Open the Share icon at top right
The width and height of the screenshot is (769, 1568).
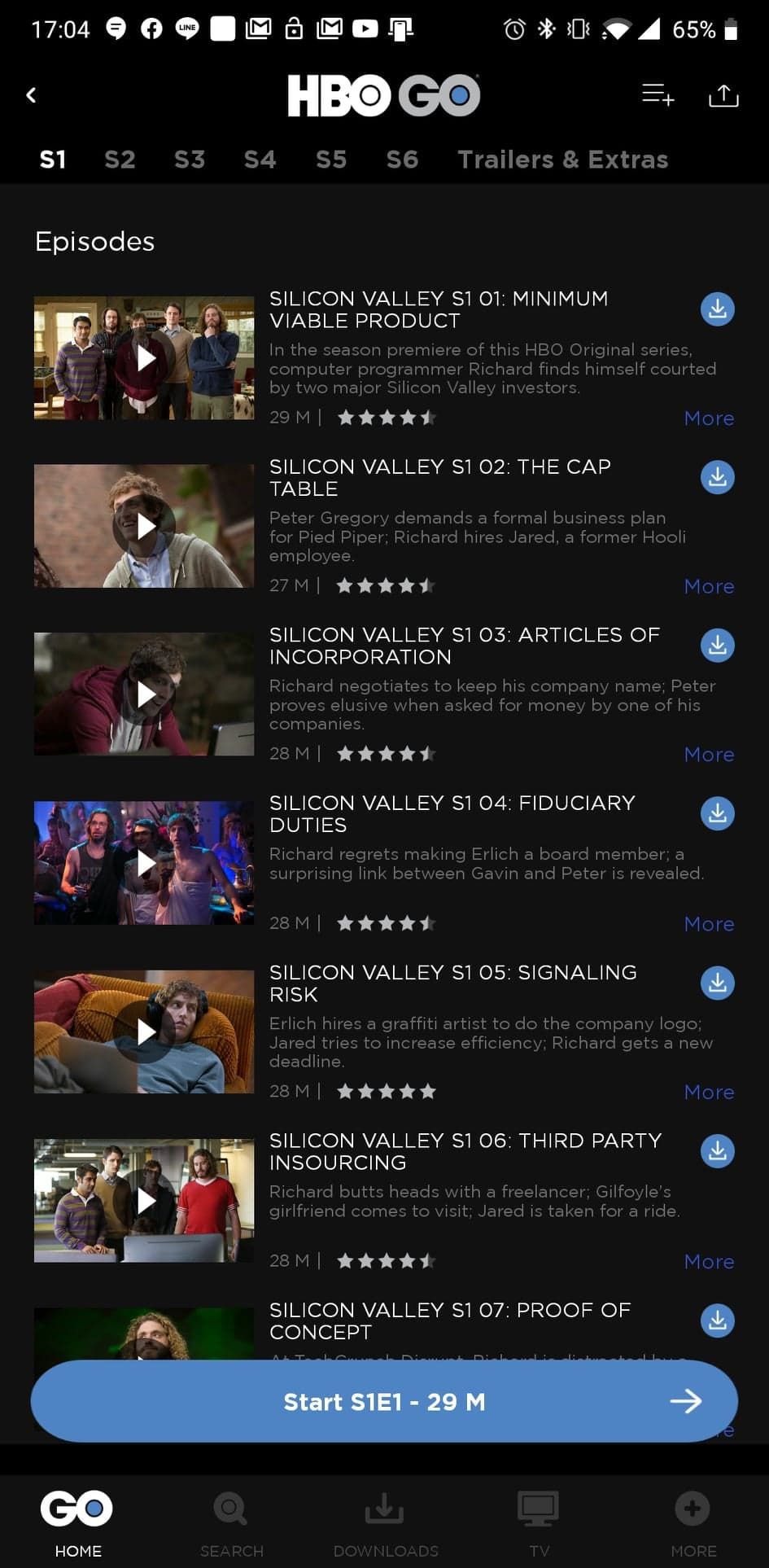coord(723,94)
